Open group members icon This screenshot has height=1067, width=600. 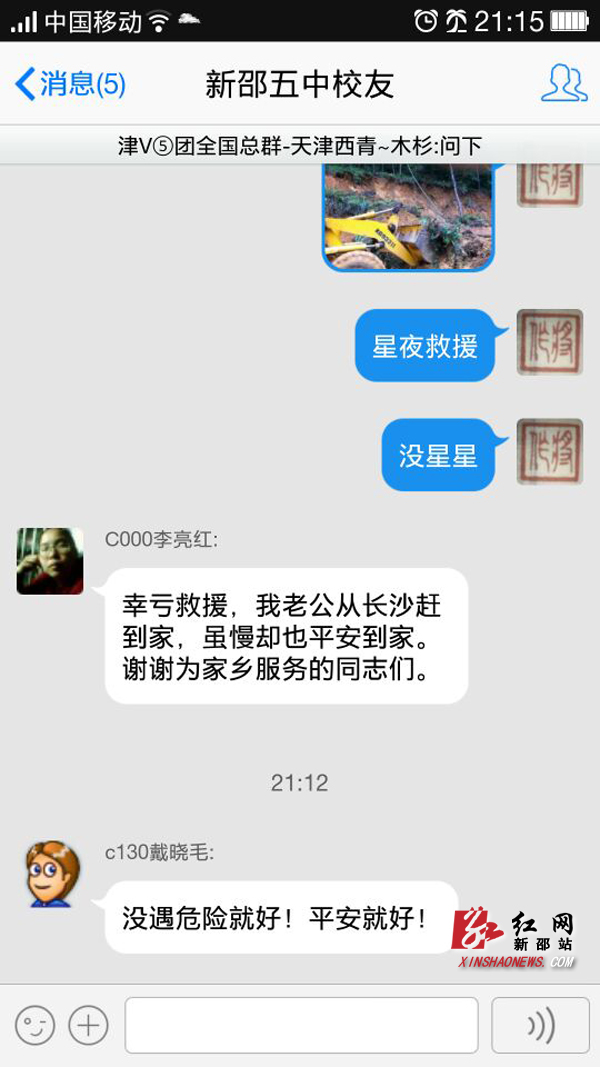coord(564,84)
